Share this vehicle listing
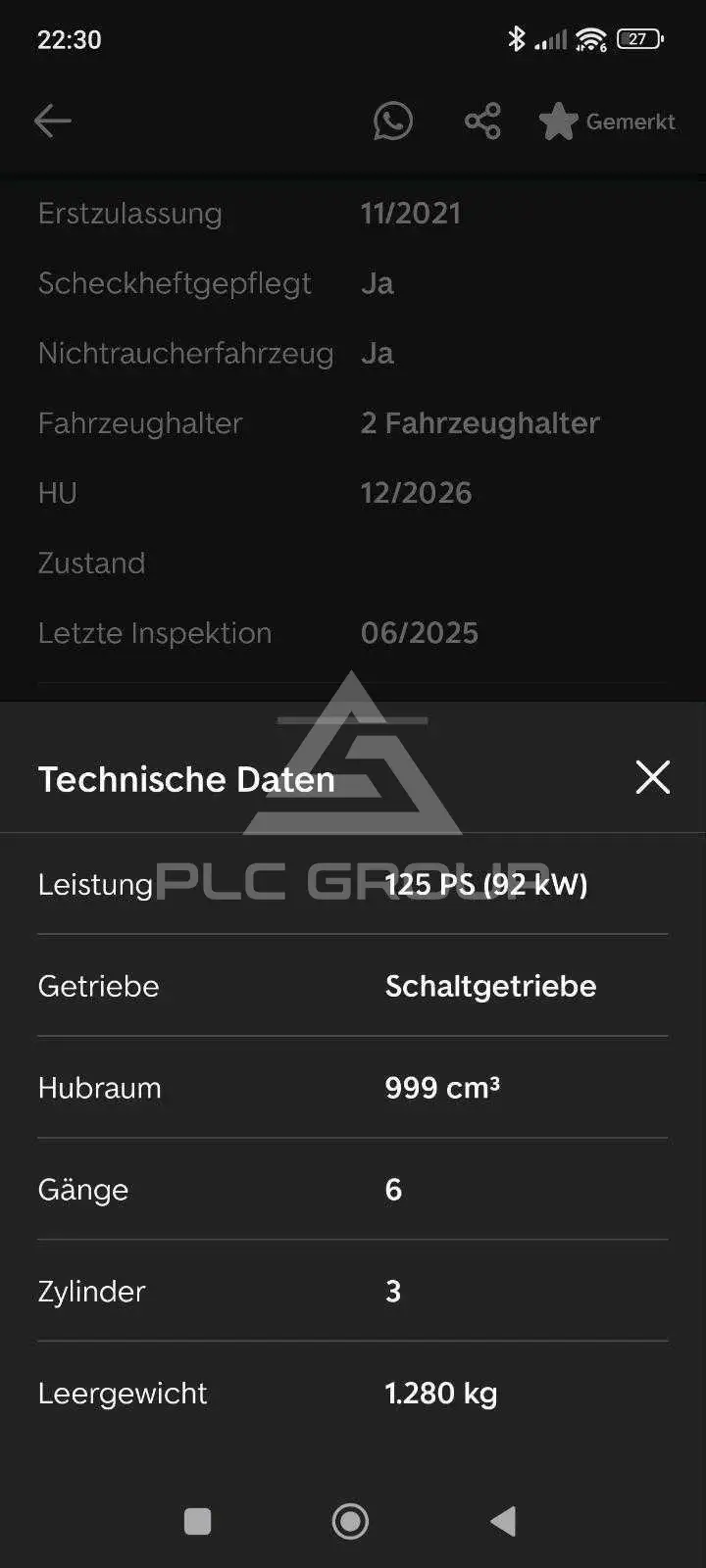 click(482, 122)
